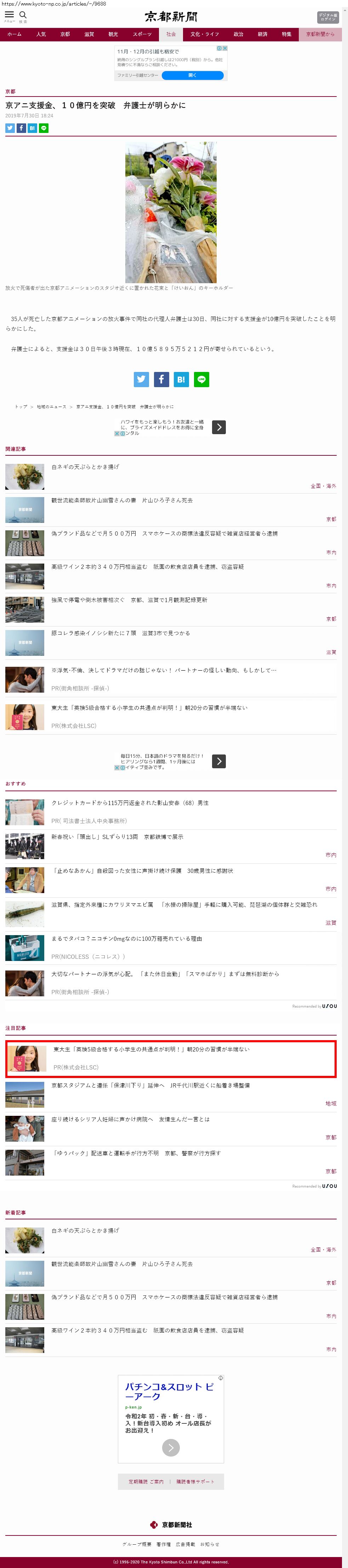The height and width of the screenshot is (1568, 348).
Task: Switch to the スポーツ tab
Action: click(x=142, y=34)
